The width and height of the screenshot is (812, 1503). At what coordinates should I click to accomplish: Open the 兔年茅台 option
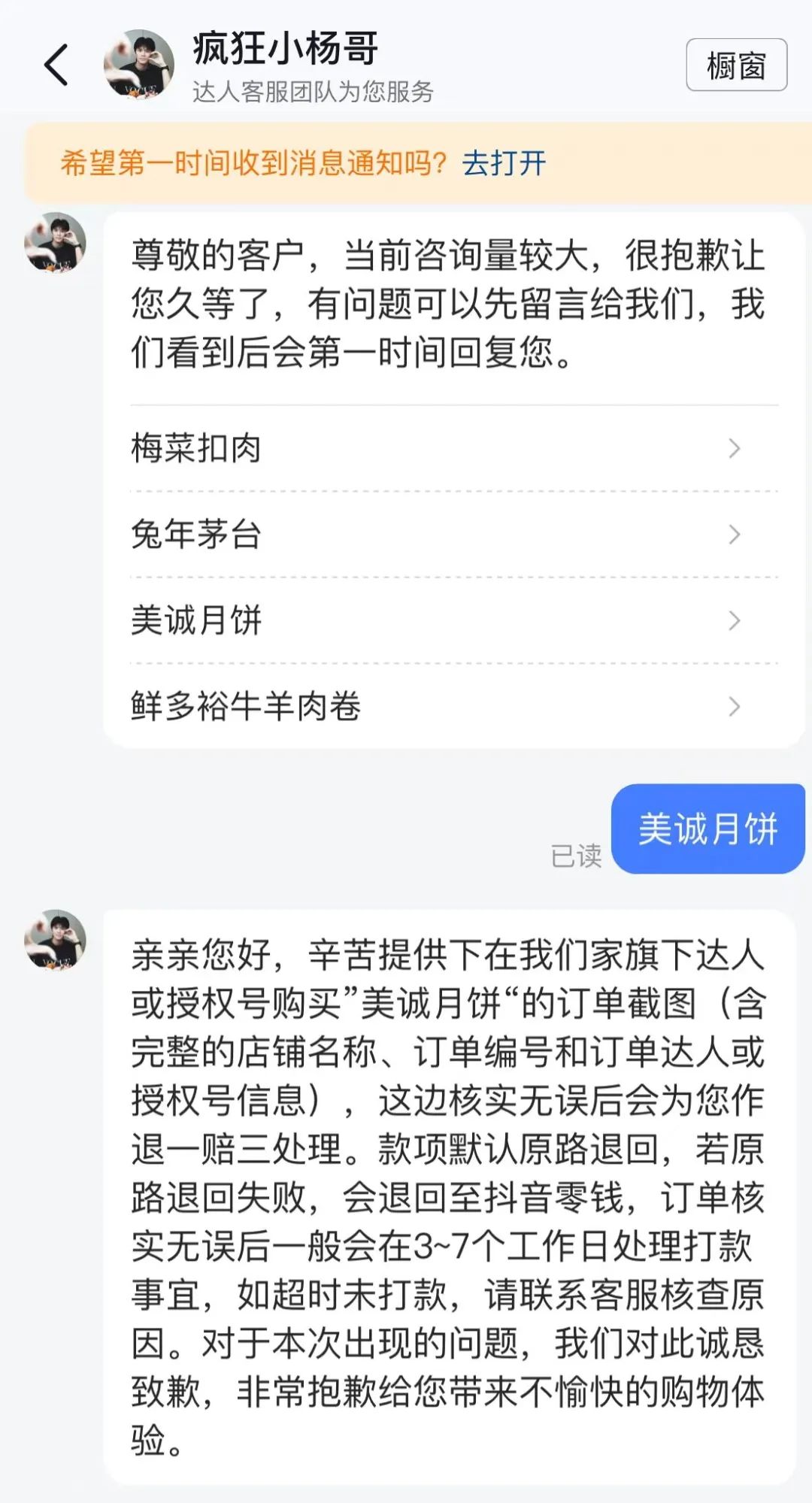[x=454, y=535]
